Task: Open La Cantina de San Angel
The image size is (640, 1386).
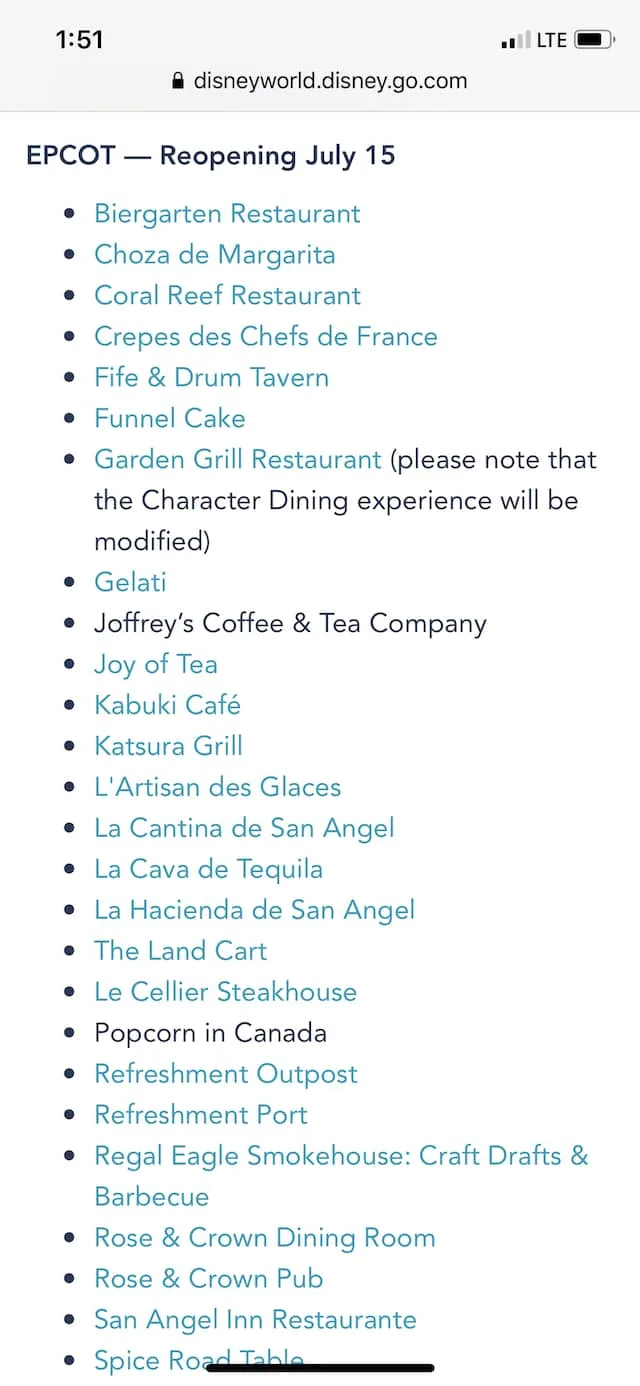Action: (x=244, y=829)
